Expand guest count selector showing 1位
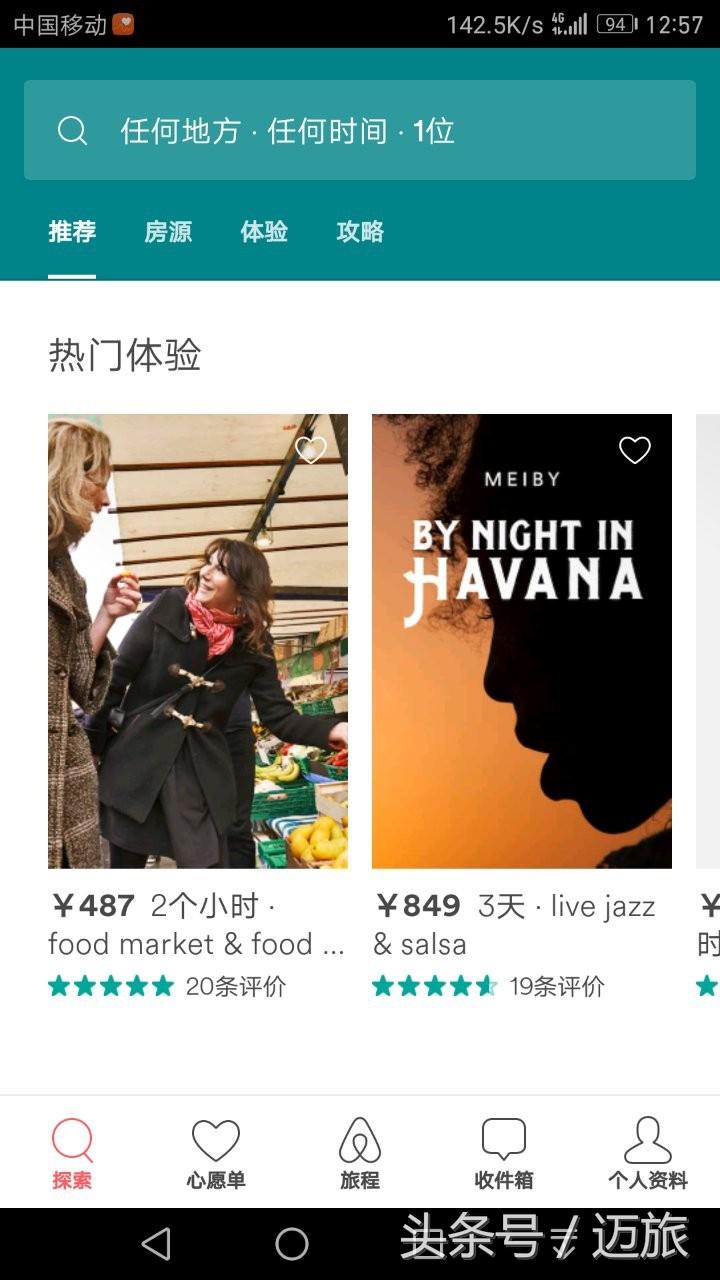Viewport: 720px width, 1280px height. coord(430,129)
